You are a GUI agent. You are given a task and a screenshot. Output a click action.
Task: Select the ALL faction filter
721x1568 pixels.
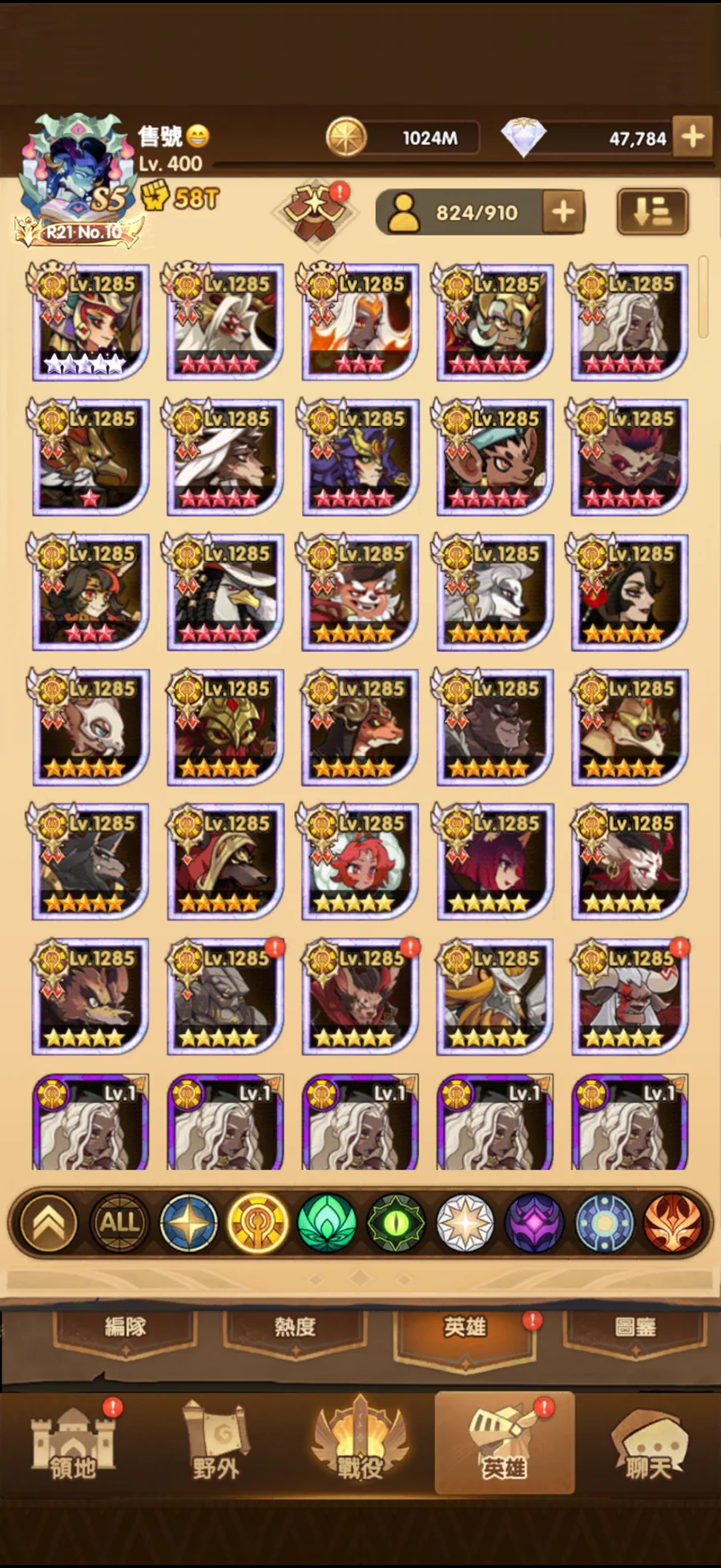point(119,1223)
